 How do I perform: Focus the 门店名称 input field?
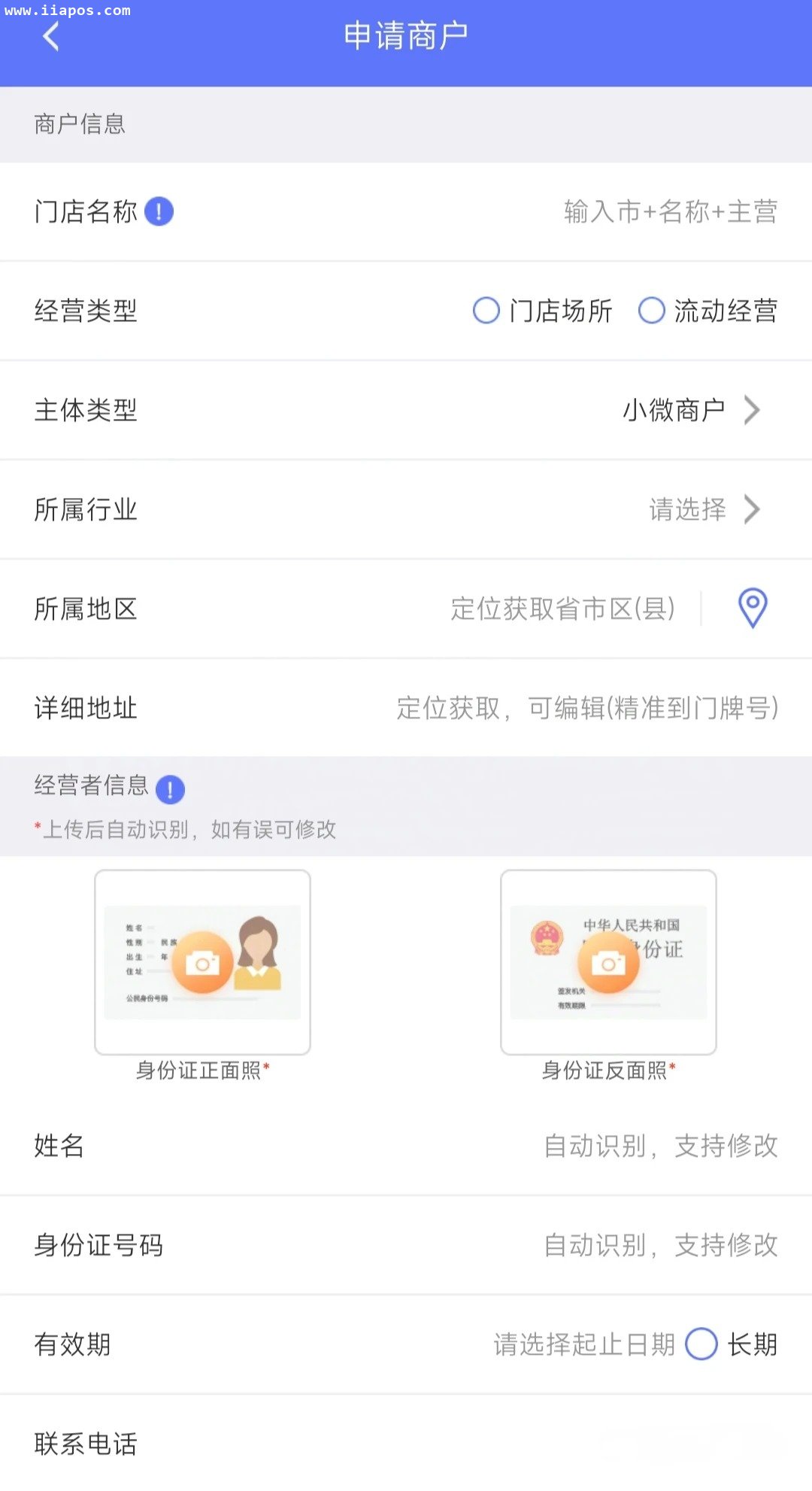point(669,212)
